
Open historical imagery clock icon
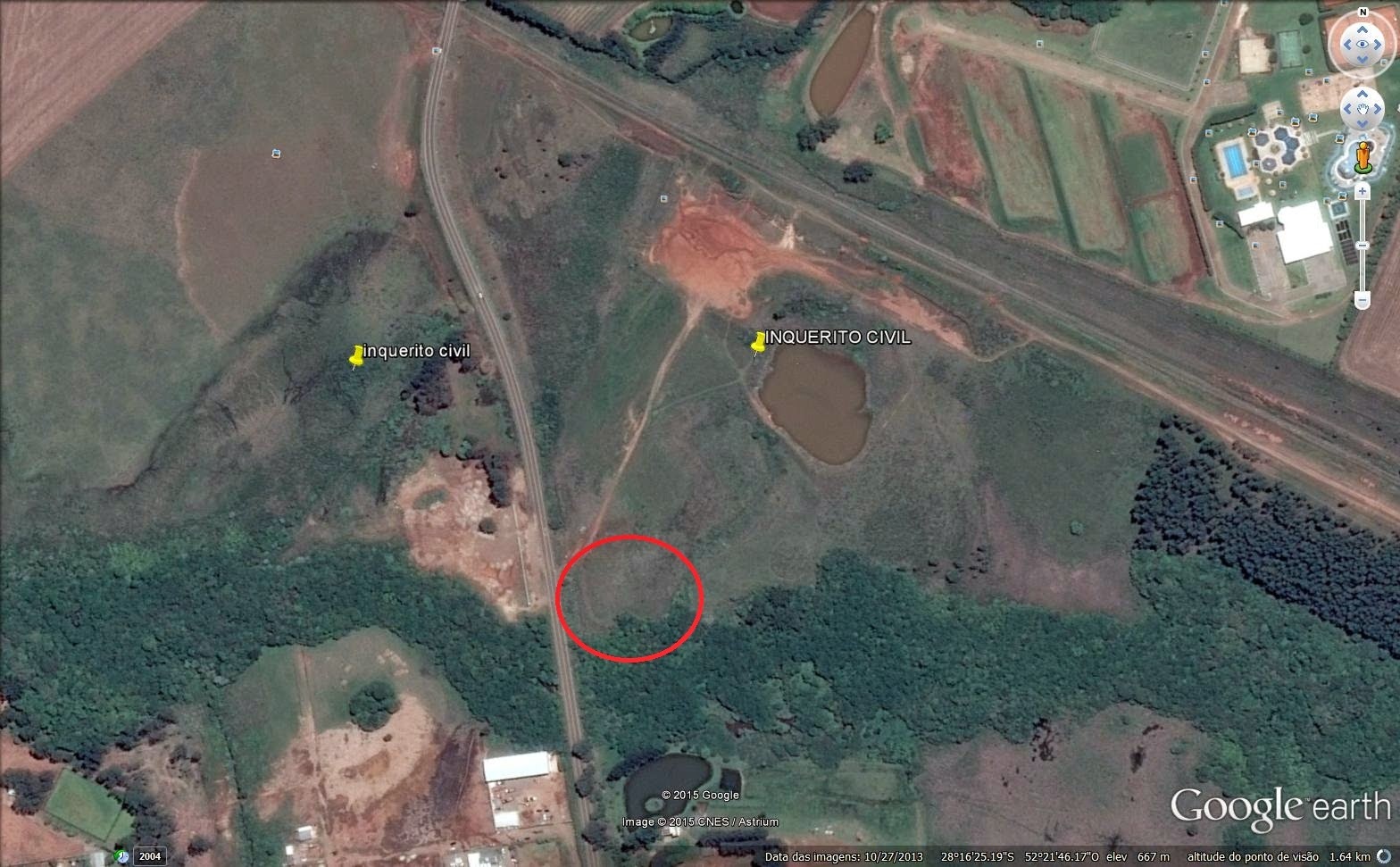121,856
